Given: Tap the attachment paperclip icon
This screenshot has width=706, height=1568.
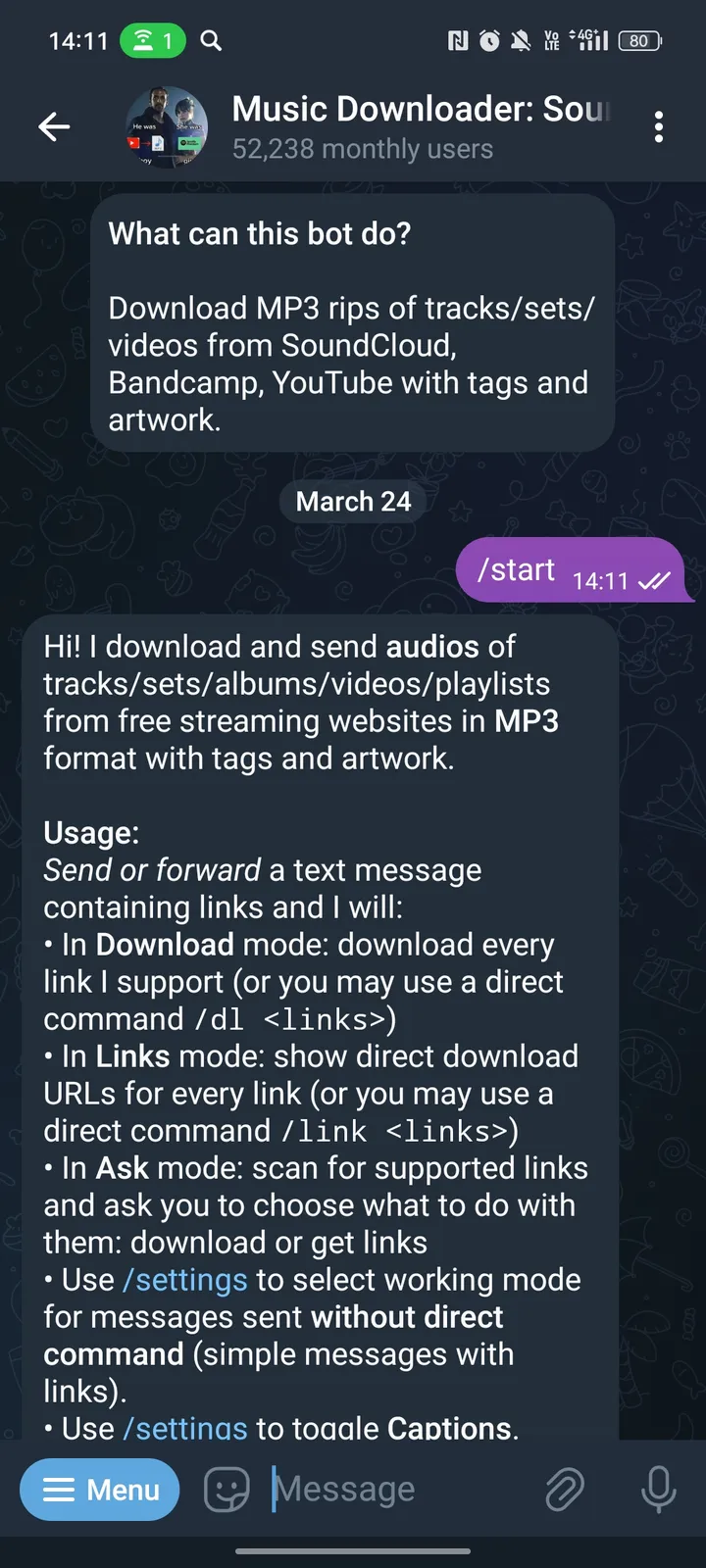Looking at the screenshot, I should (565, 1489).
